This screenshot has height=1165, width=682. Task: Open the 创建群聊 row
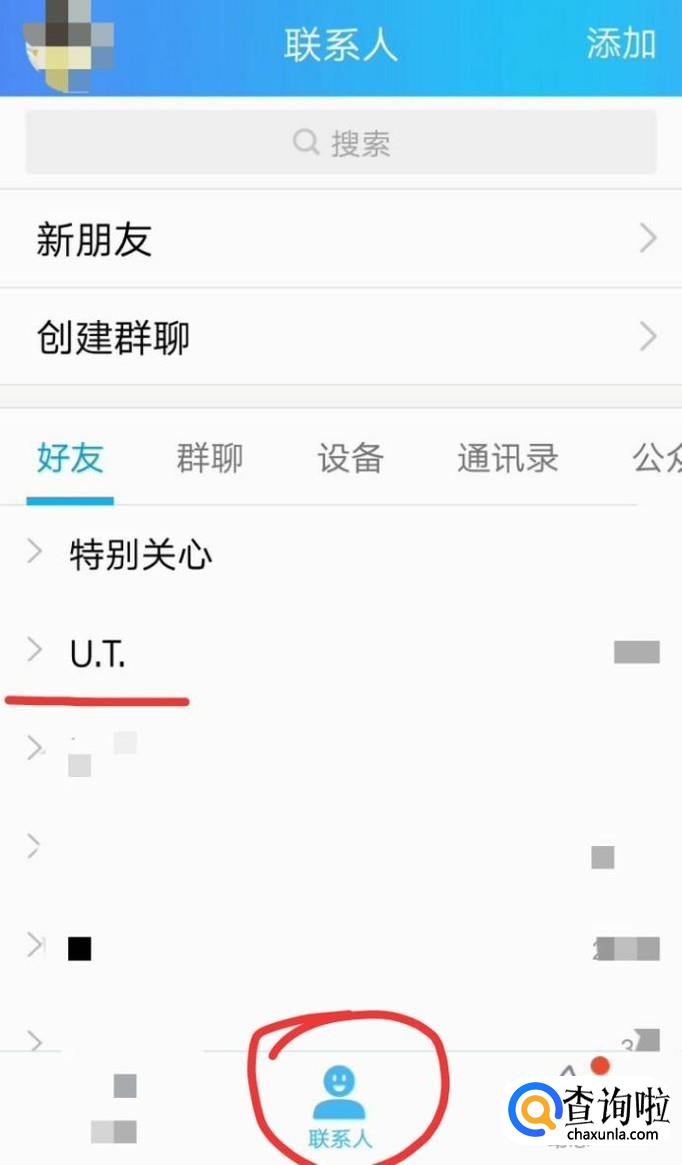[340, 337]
